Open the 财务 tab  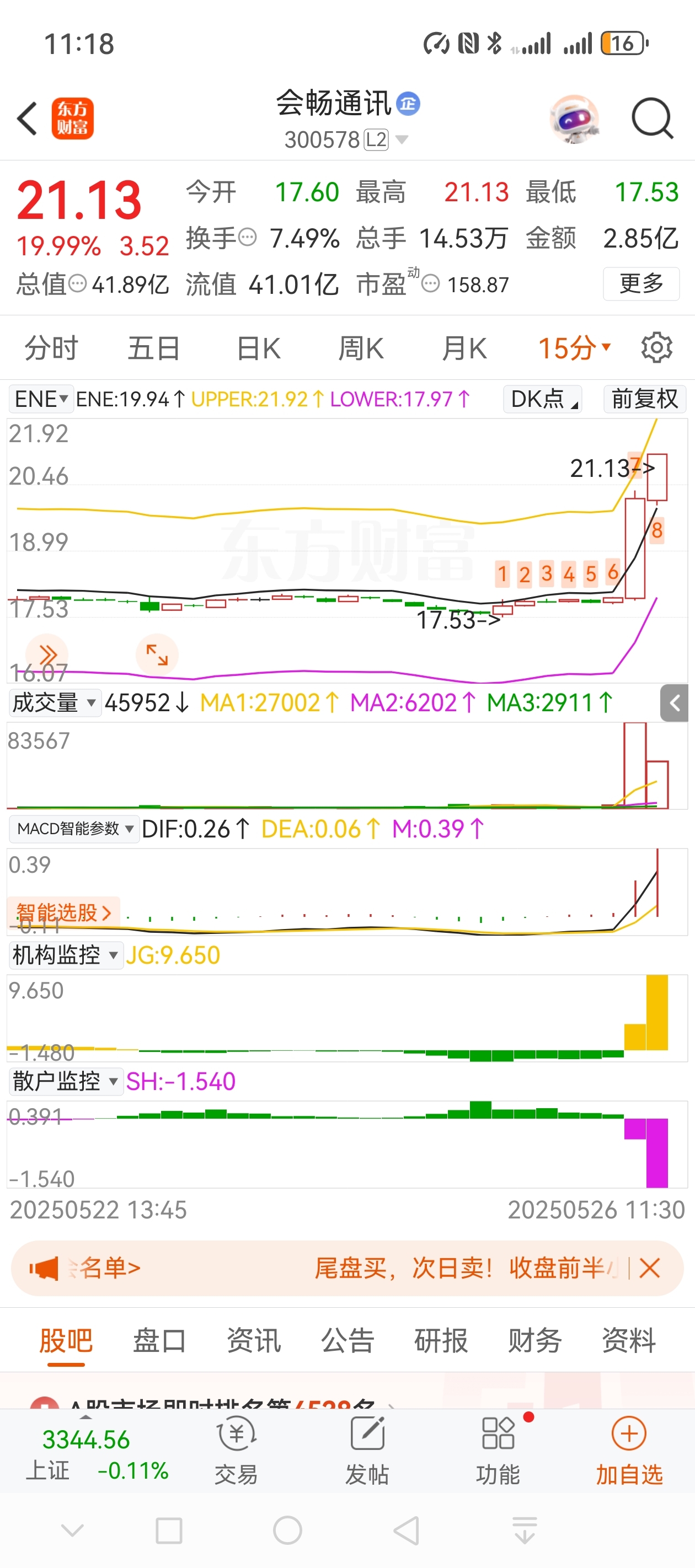[x=535, y=1340]
